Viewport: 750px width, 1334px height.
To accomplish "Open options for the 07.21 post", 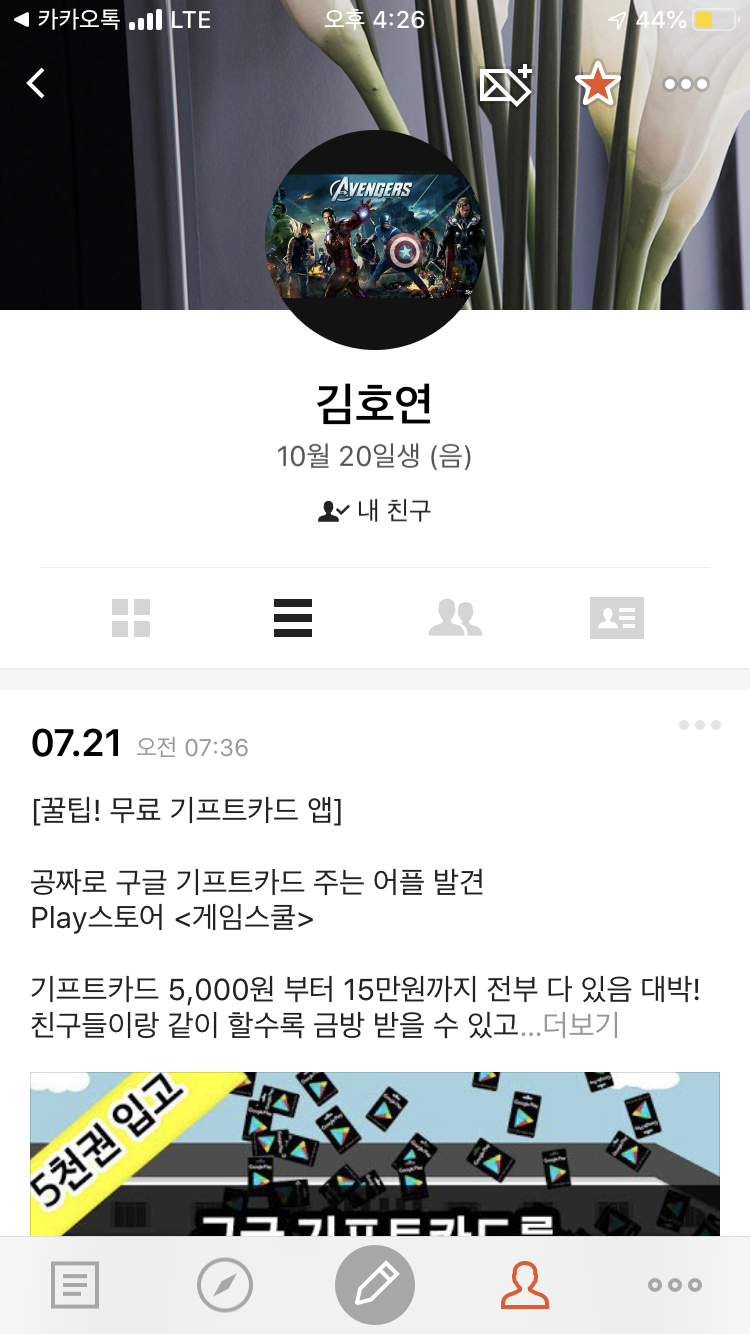I will (x=700, y=725).
